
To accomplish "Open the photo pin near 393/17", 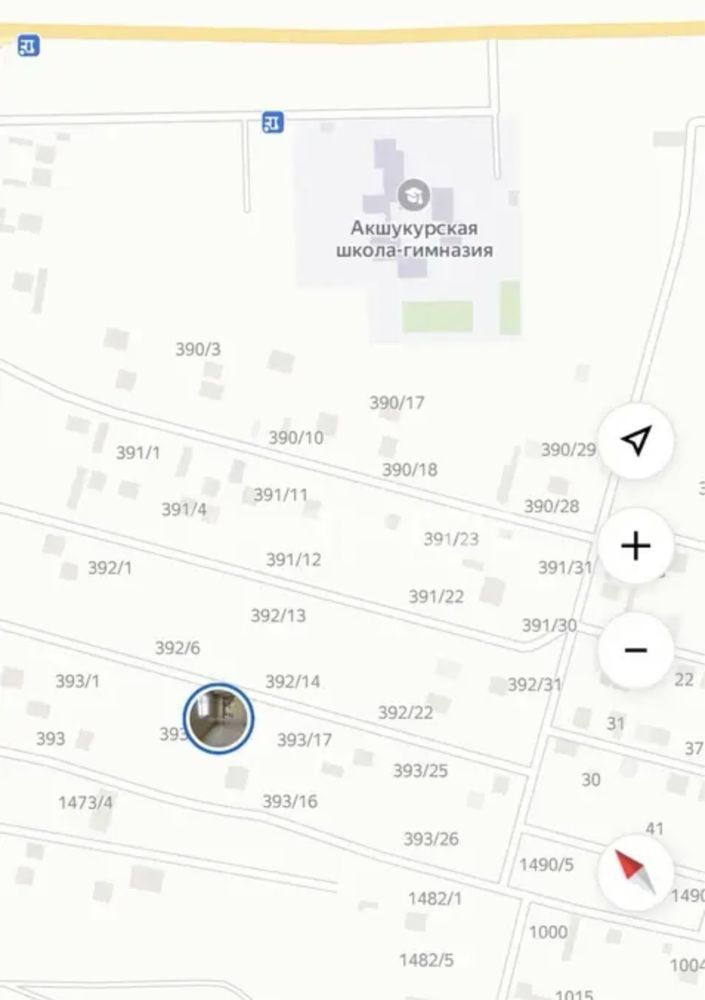I will point(218,718).
